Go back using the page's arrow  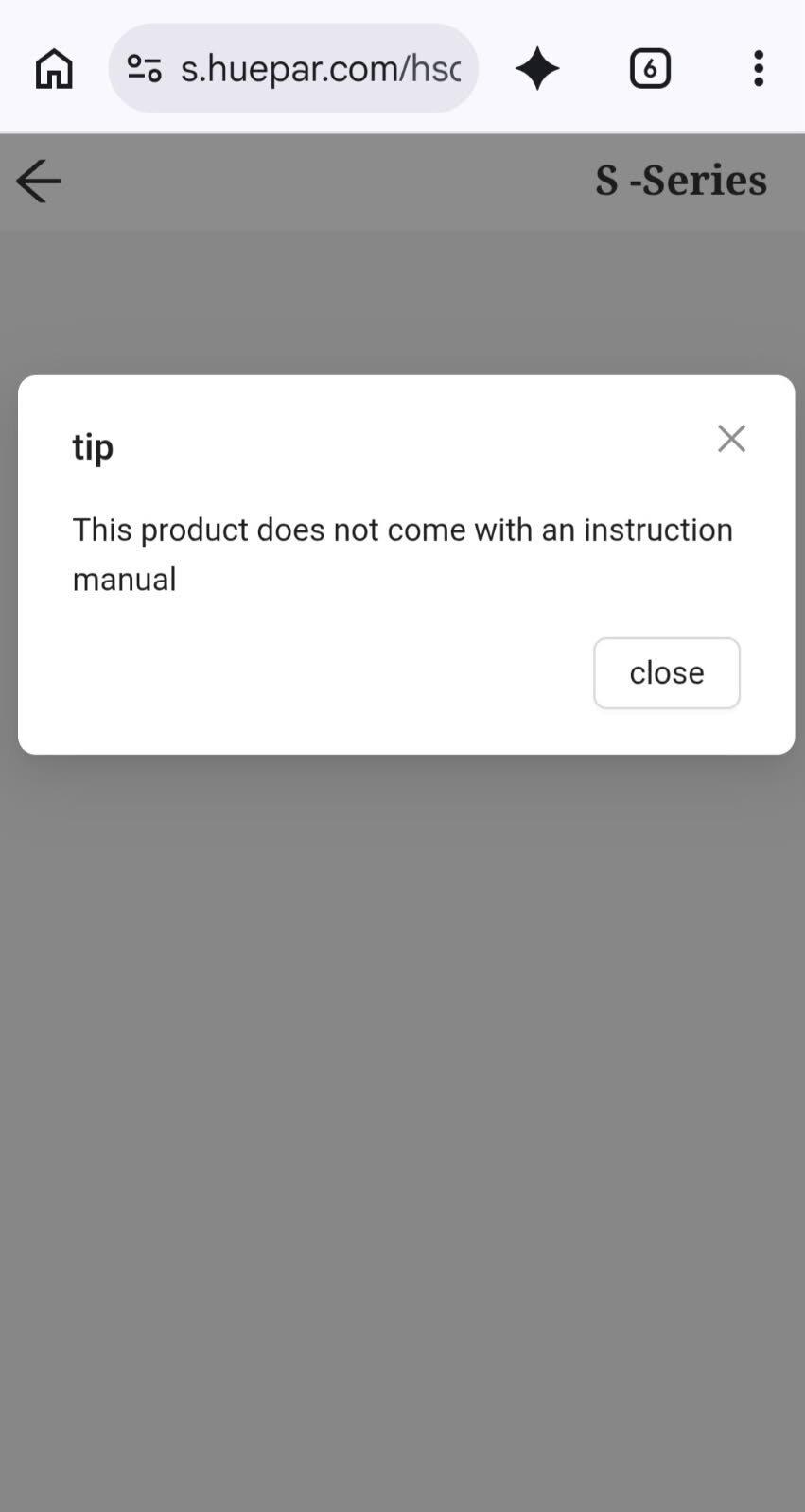[39, 181]
